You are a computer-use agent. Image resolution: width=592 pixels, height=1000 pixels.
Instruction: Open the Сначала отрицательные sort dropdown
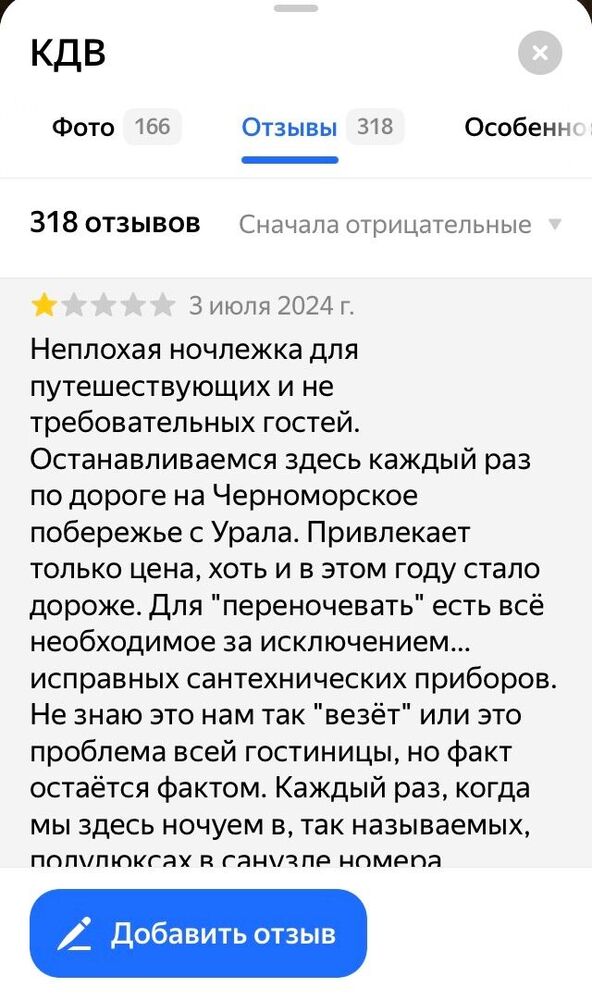400,224
